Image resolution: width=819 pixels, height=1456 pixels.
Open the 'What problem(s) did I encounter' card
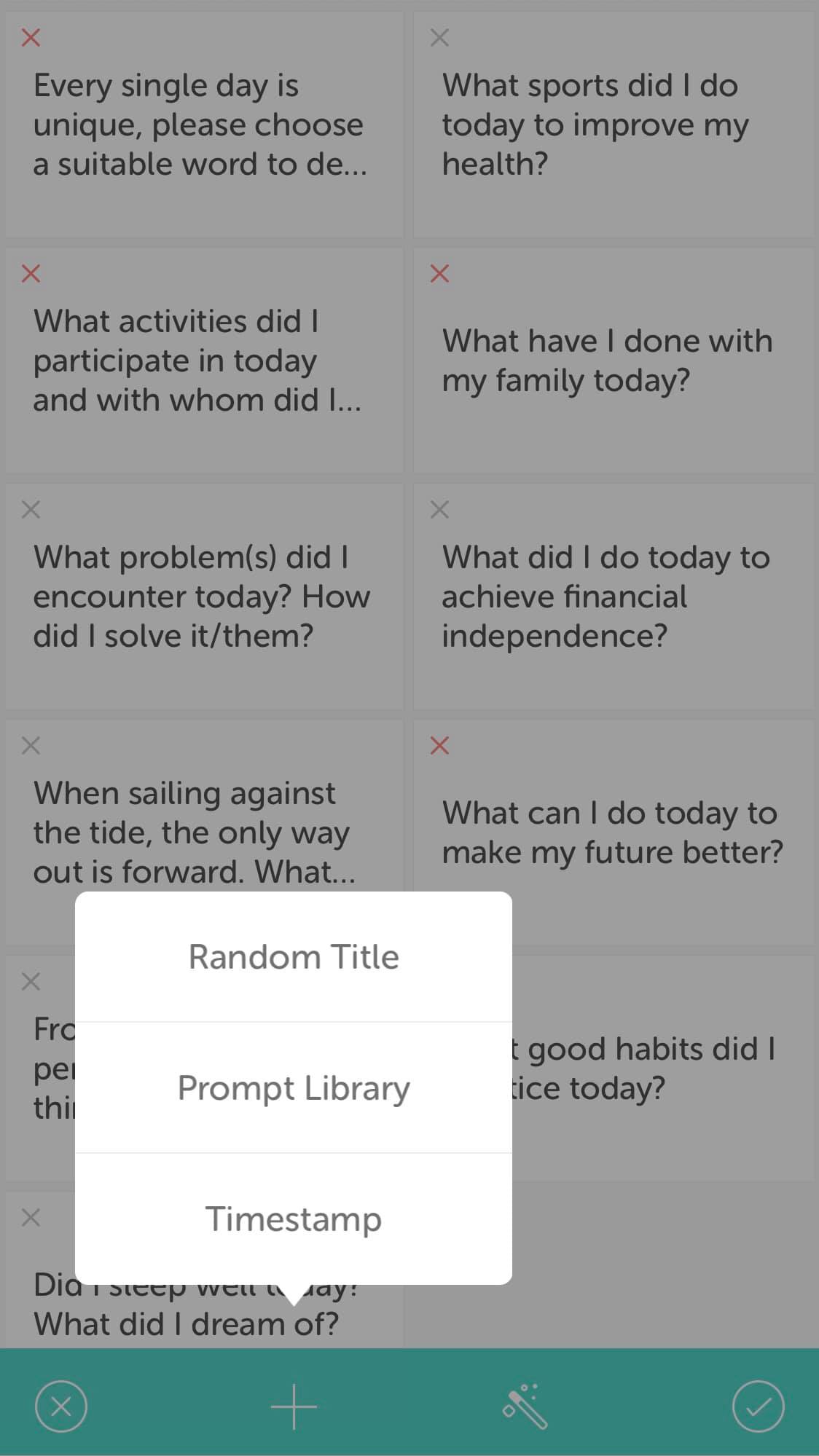(204, 596)
